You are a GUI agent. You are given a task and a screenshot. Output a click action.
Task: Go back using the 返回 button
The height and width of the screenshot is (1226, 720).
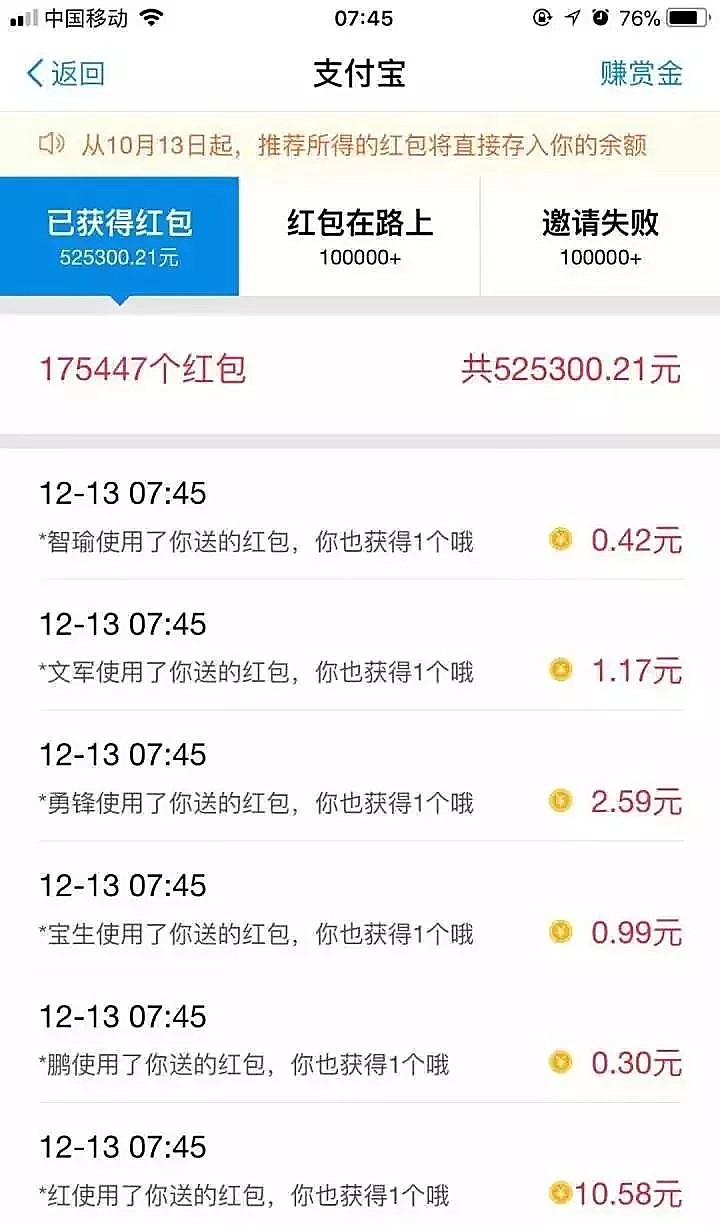click(x=66, y=74)
